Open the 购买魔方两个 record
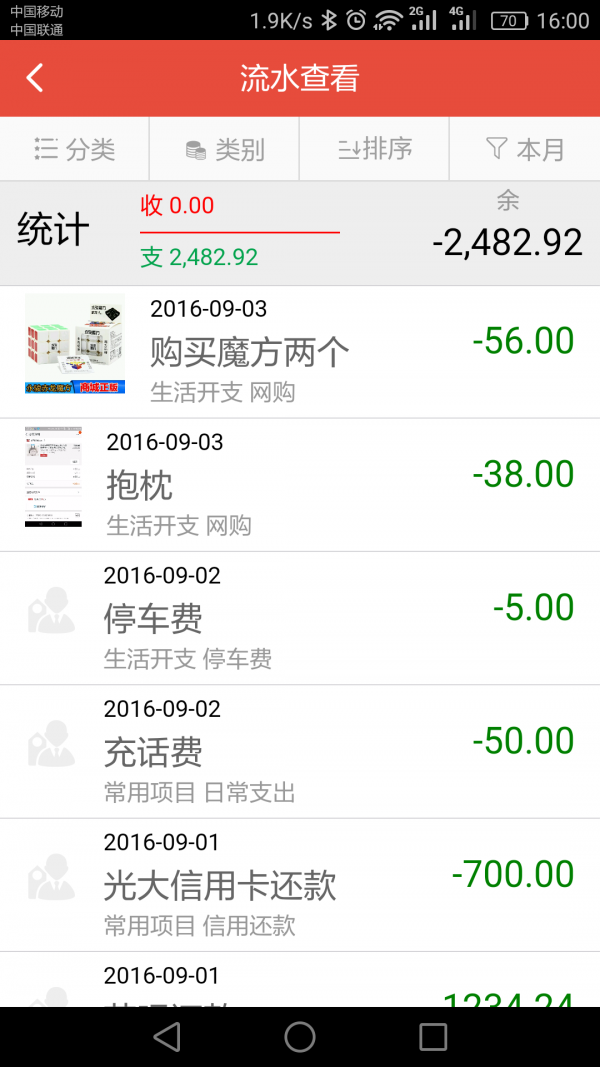Screen dimensions: 600x1067 pos(300,352)
